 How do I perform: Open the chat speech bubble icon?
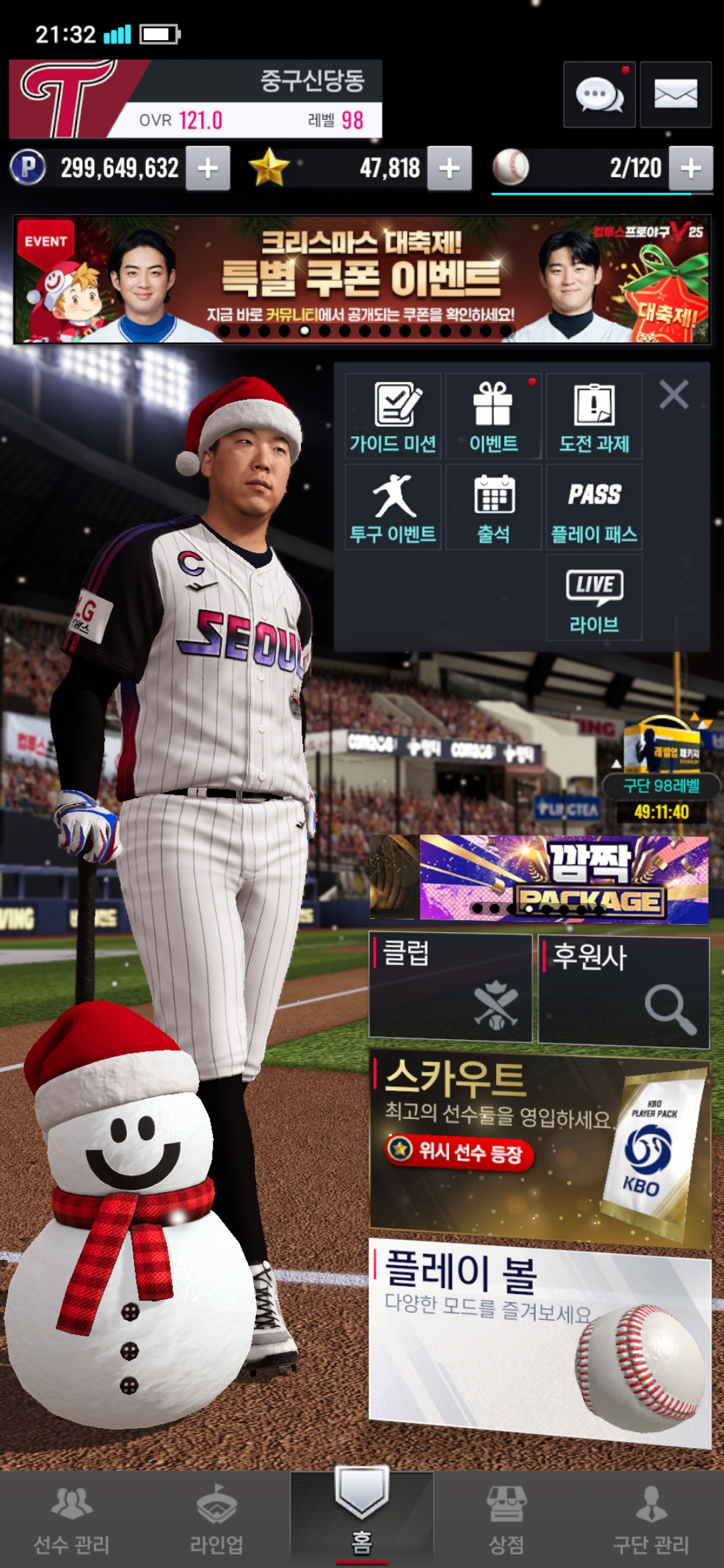(x=599, y=94)
